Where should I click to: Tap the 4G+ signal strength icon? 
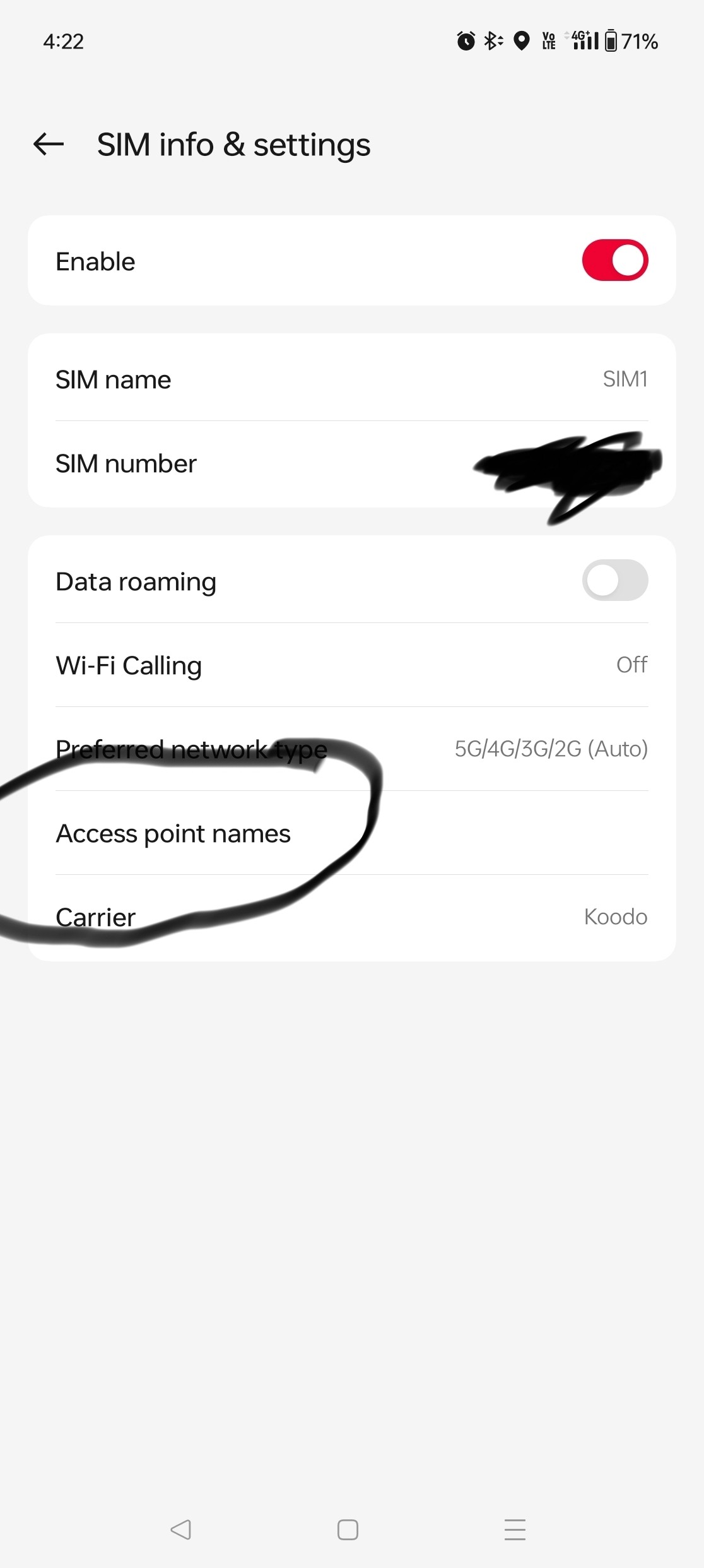click(x=582, y=40)
